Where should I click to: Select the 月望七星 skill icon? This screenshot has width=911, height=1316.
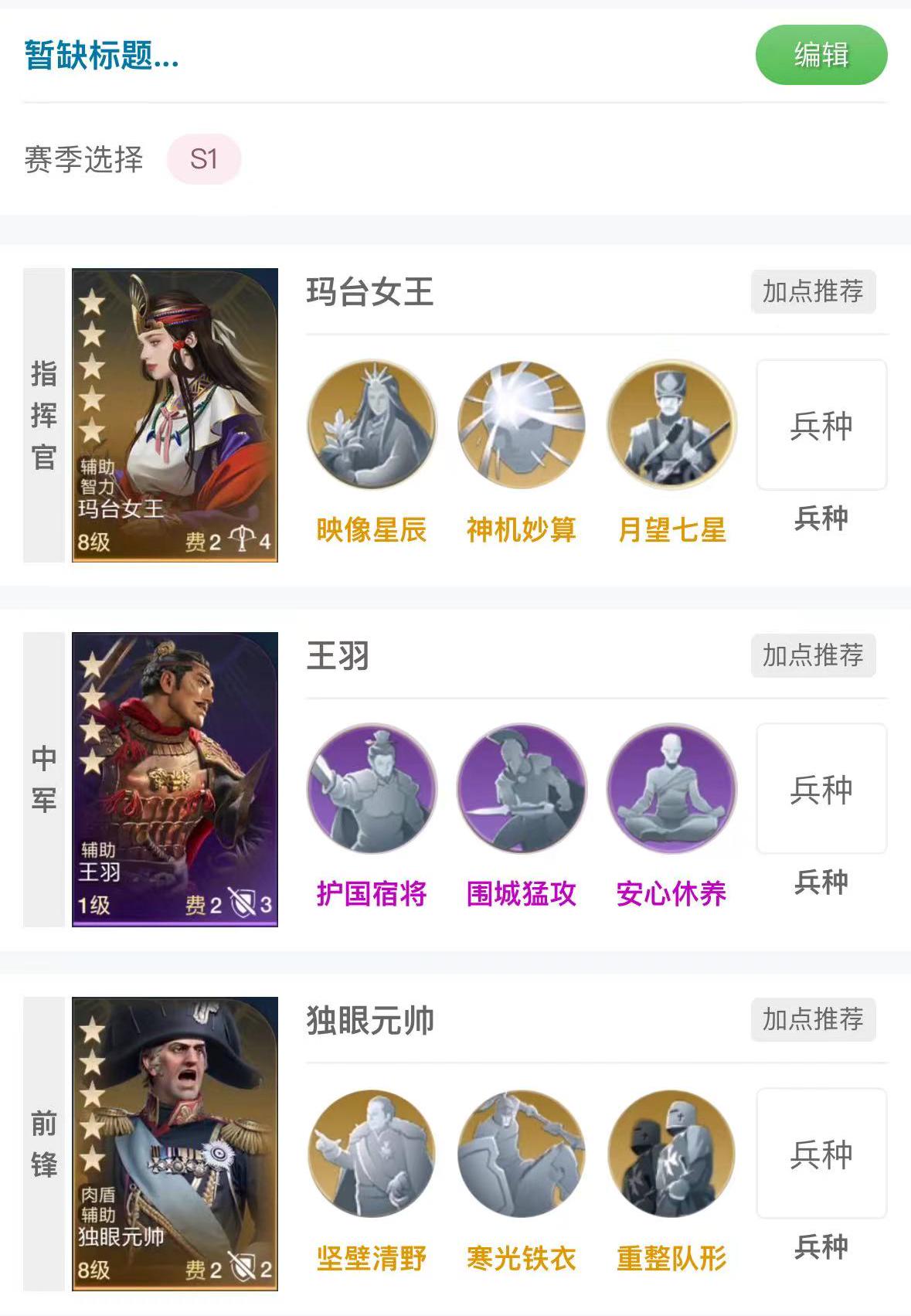click(x=671, y=424)
